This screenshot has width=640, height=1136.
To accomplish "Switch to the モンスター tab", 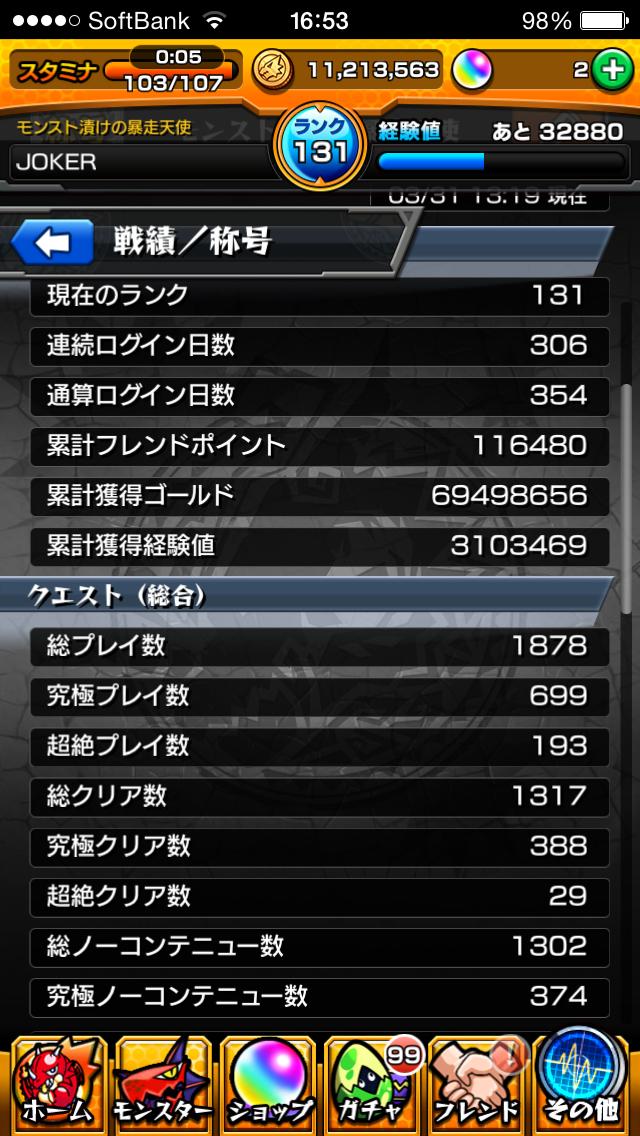I will point(161,1082).
